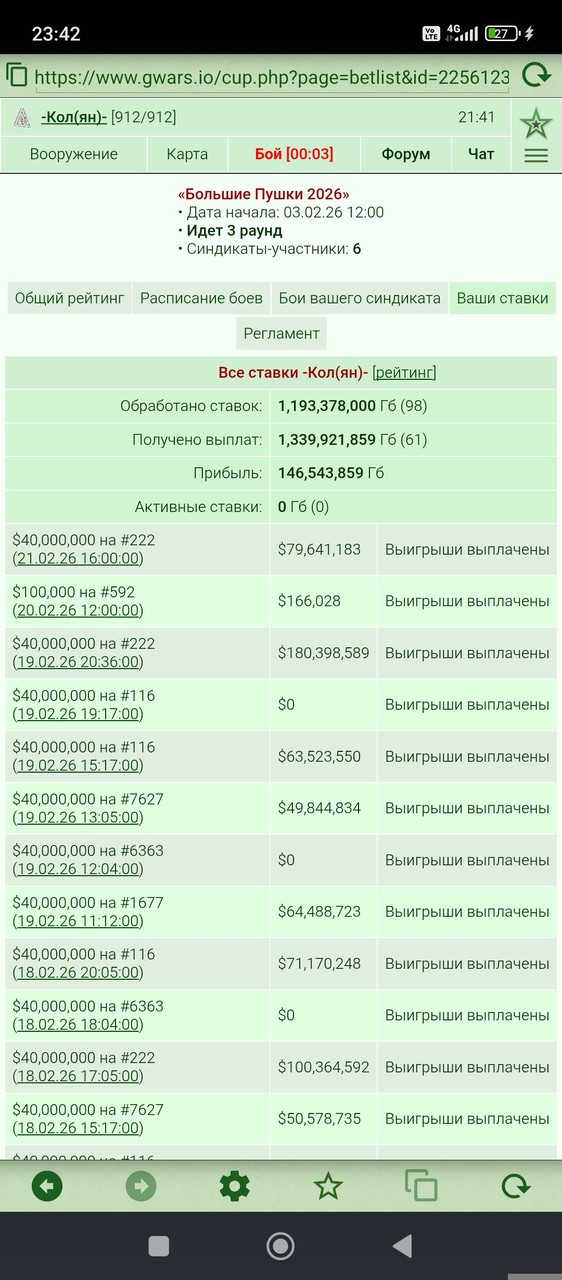Screen dimensions: 562x1280
Task: Open the Бой [00:03] tab
Action: pos(294,154)
